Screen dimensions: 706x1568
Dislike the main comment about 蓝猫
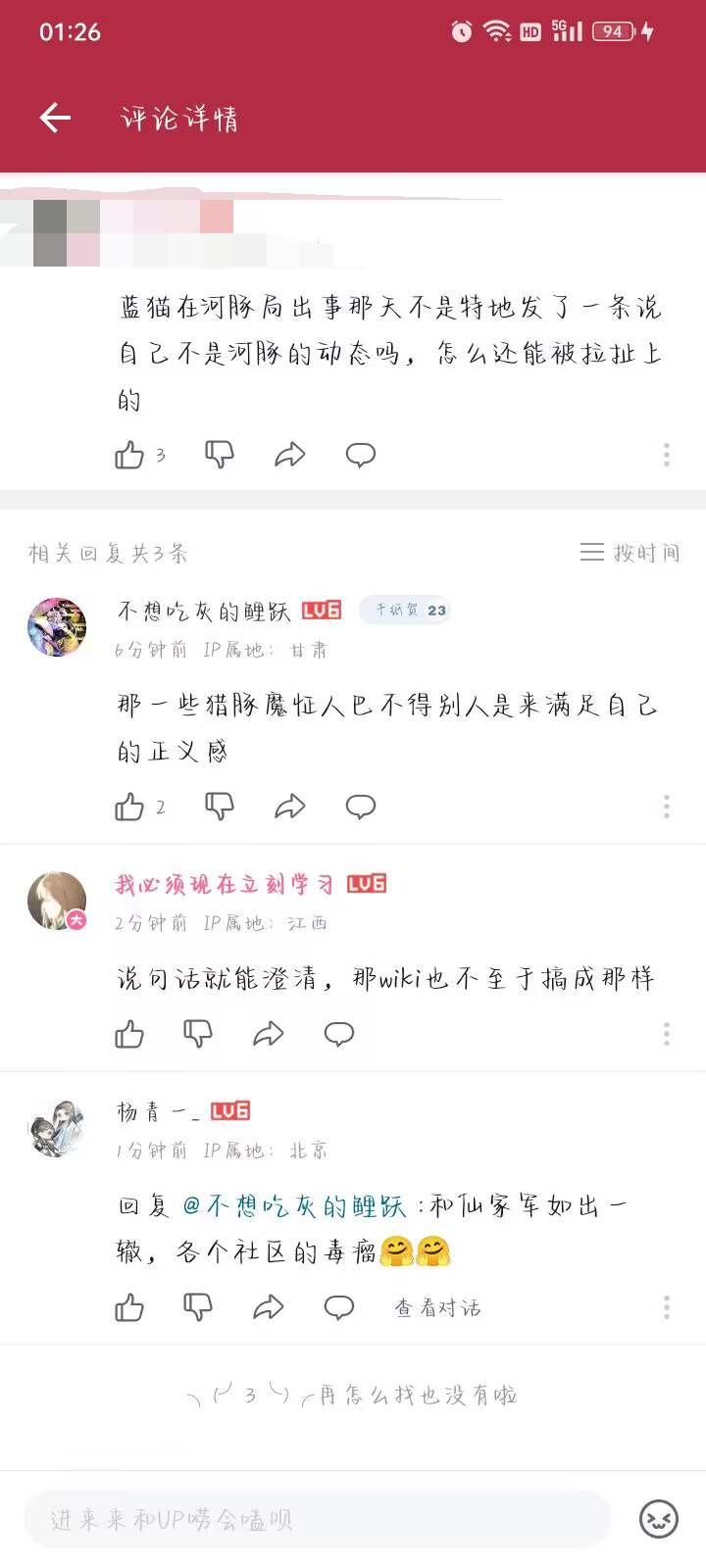pyautogui.click(x=219, y=454)
